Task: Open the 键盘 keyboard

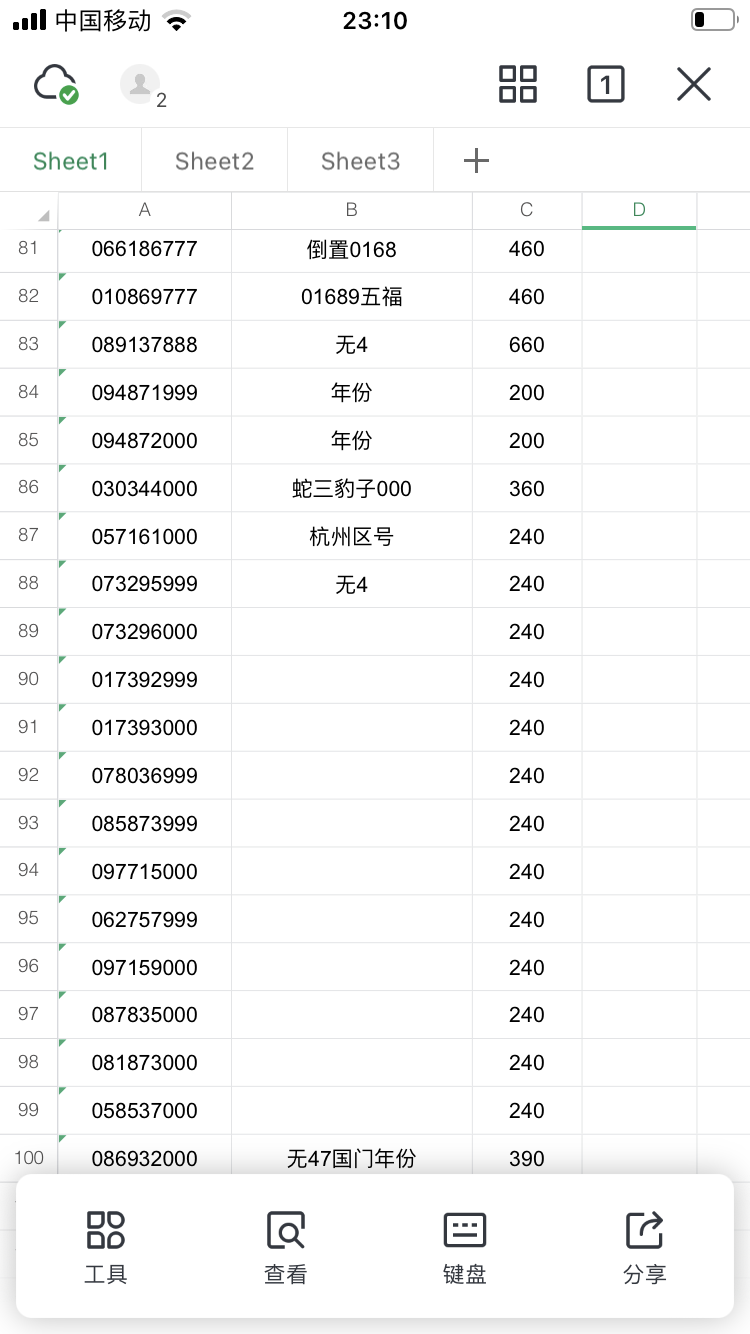Action: pos(465,1246)
